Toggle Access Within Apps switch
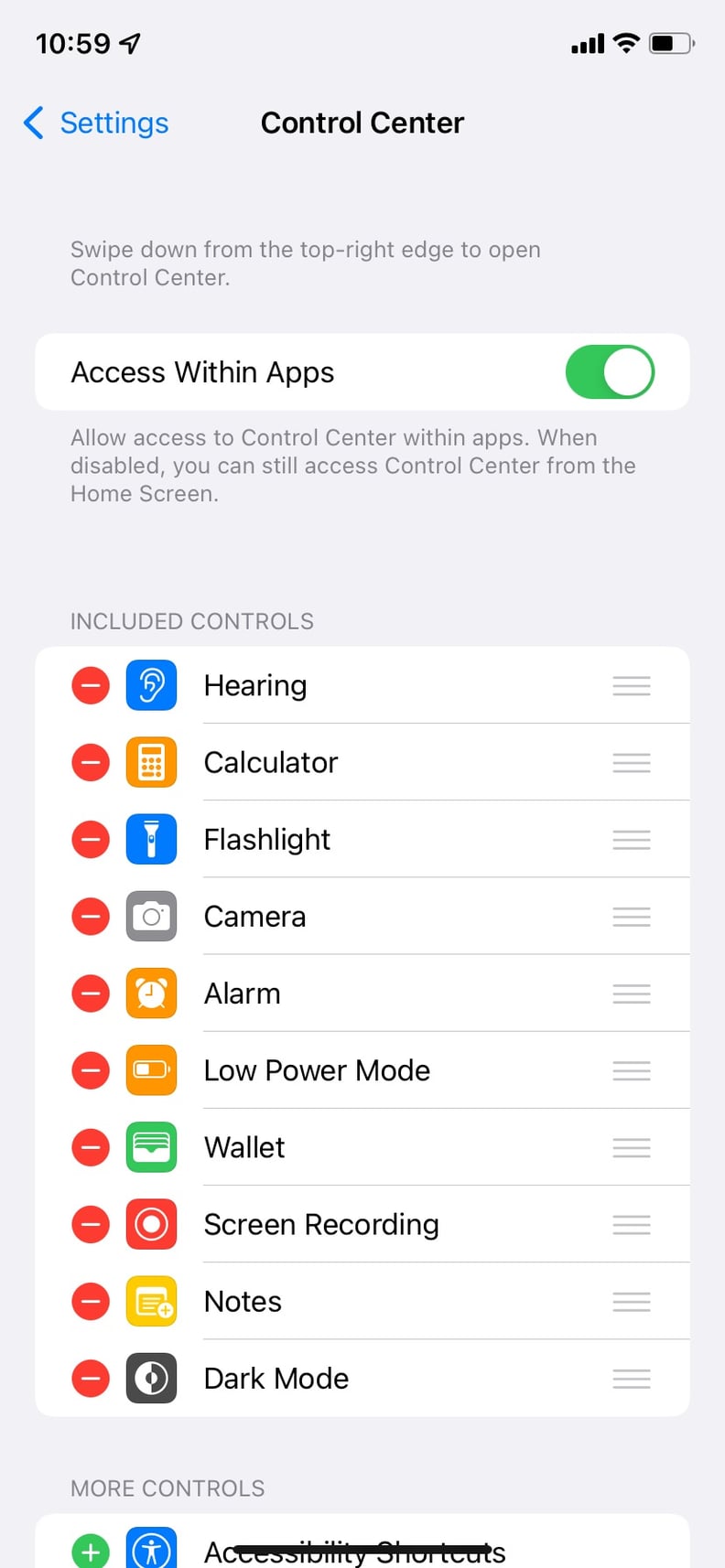This screenshot has width=725, height=1568. click(x=610, y=372)
